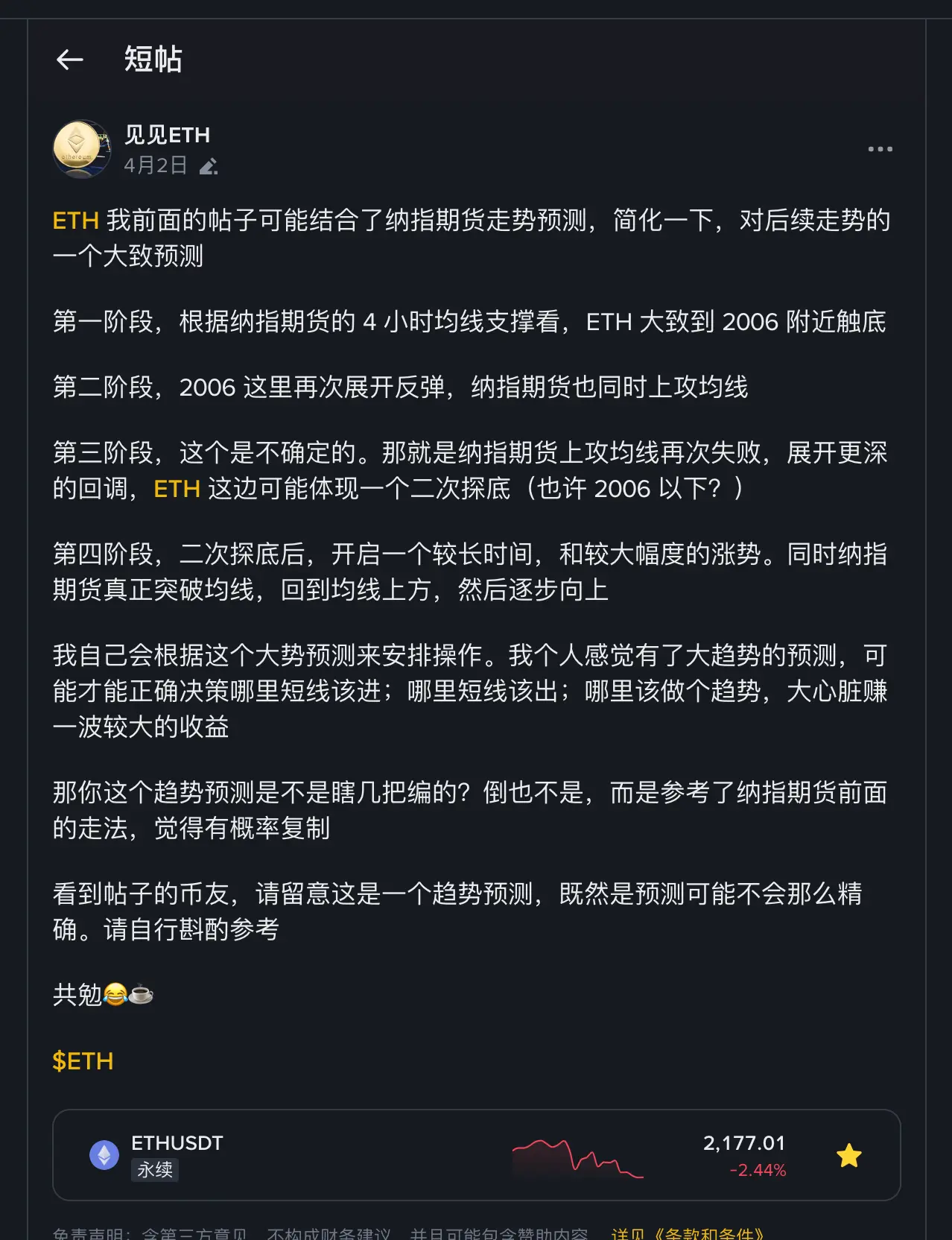952x1240 pixels.
Task: View the red ETHUSDT sparkline chart
Action: (x=580, y=1156)
